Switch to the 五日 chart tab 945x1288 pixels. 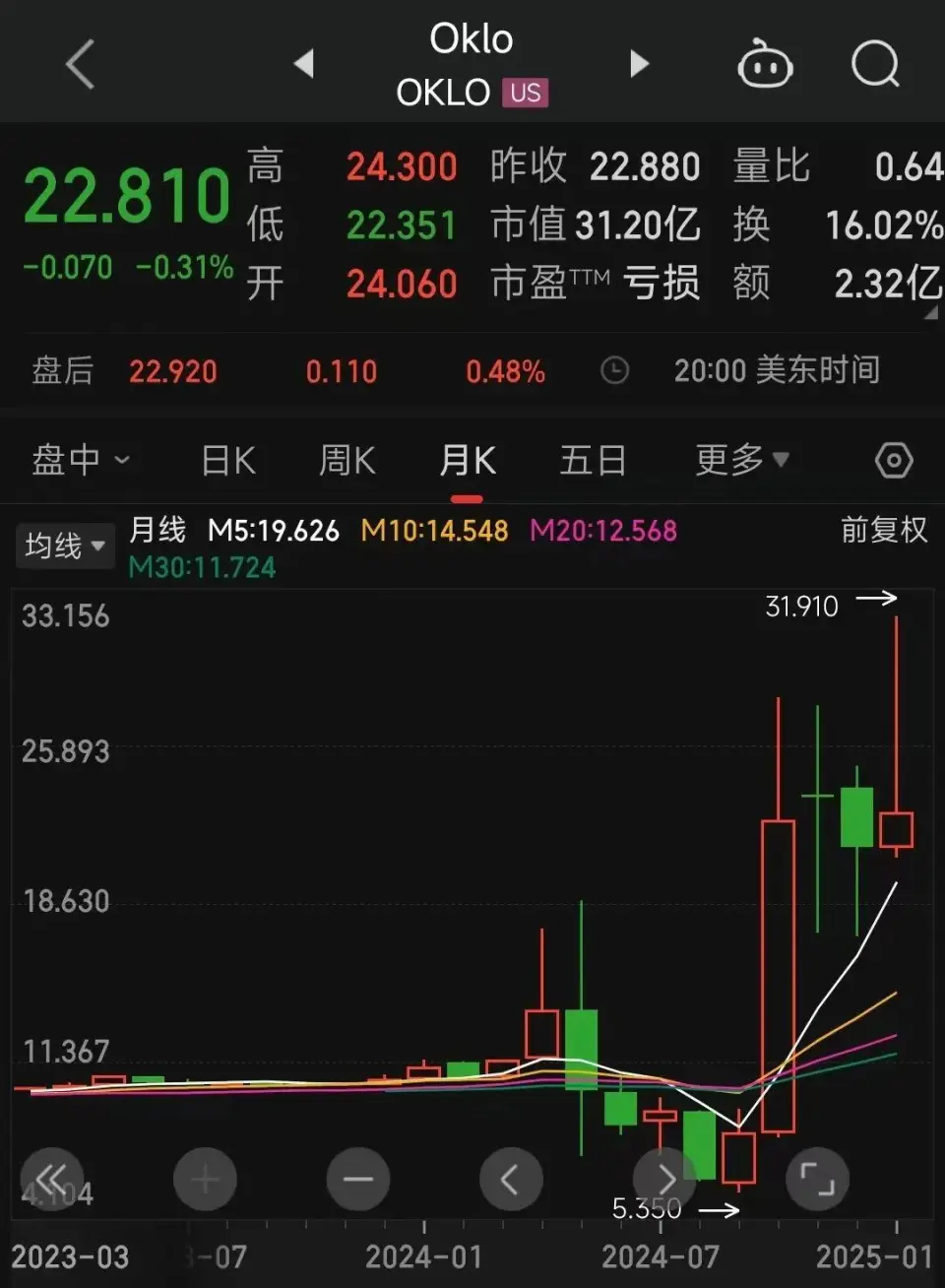(593, 460)
